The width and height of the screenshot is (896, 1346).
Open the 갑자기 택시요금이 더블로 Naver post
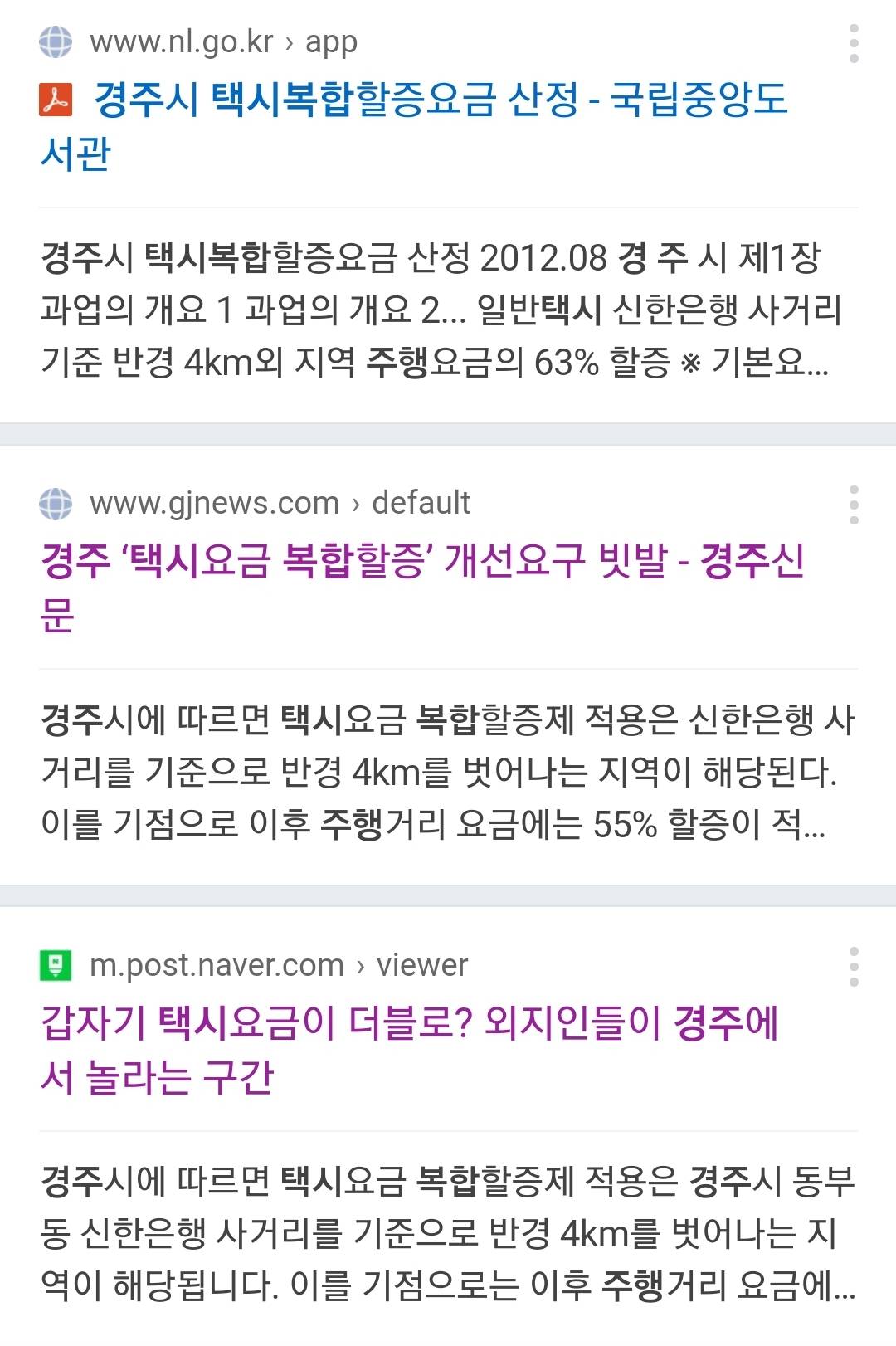click(x=408, y=1023)
